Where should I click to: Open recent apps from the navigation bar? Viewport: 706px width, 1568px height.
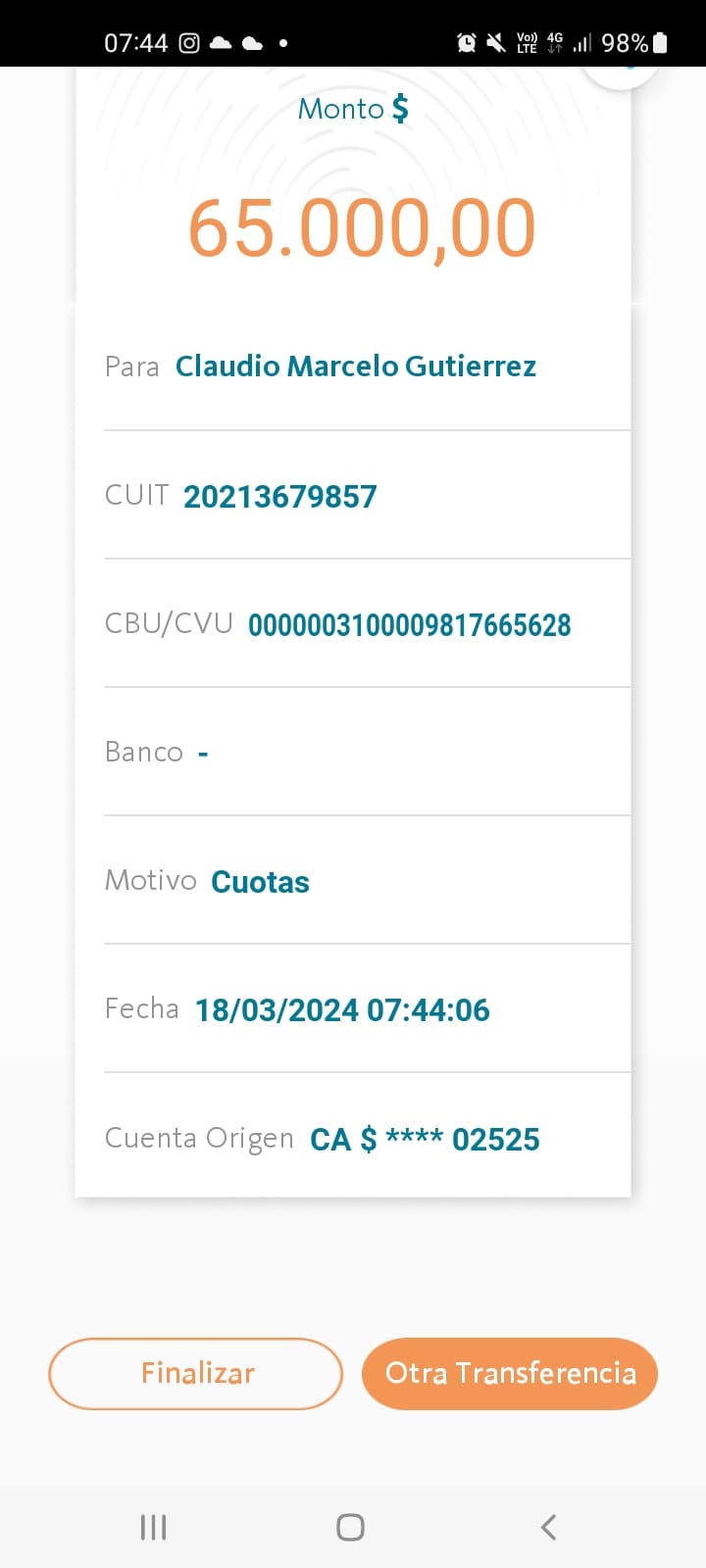[x=153, y=1526]
